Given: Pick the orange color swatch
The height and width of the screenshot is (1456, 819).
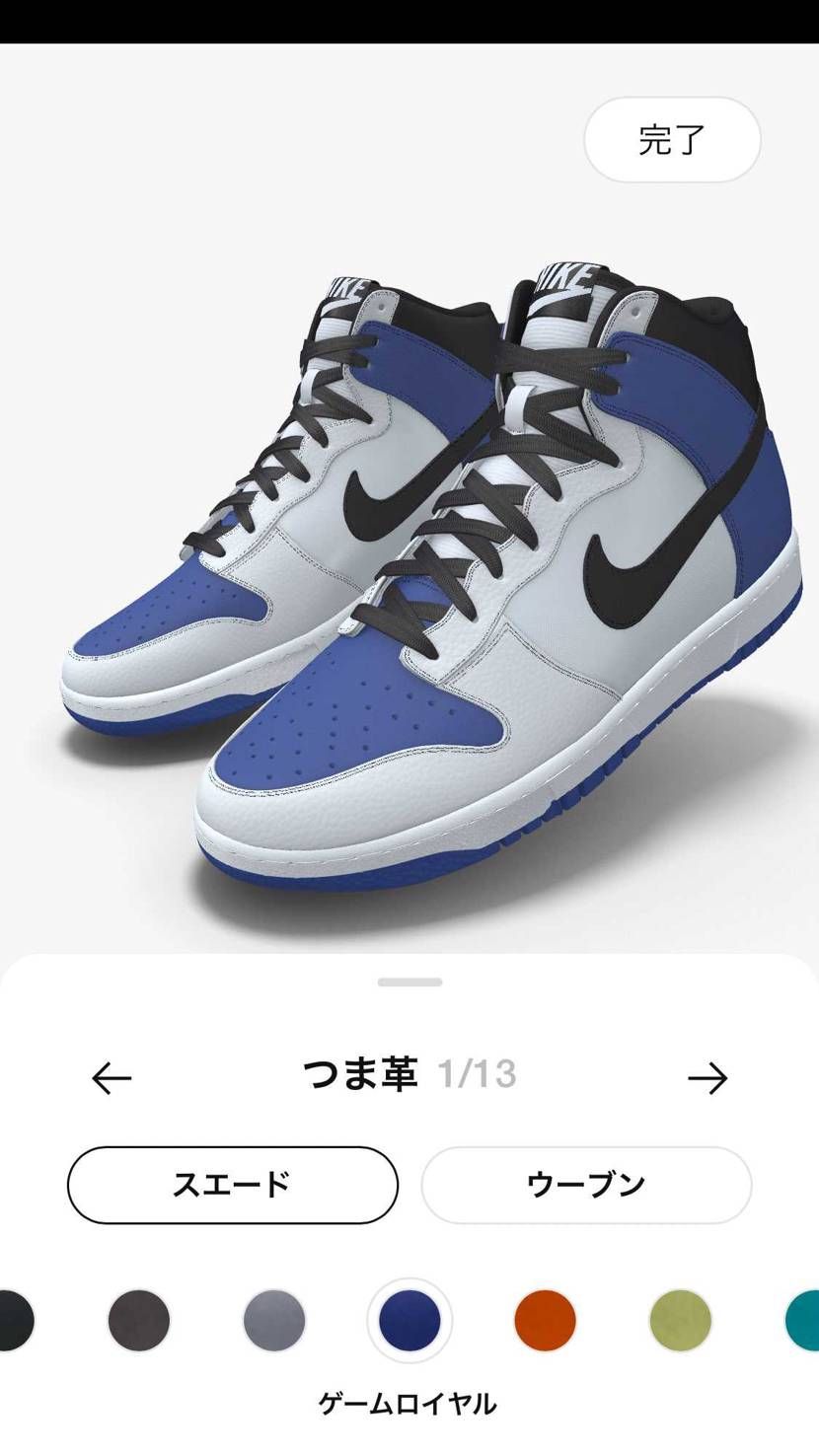Looking at the screenshot, I should (x=546, y=1322).
